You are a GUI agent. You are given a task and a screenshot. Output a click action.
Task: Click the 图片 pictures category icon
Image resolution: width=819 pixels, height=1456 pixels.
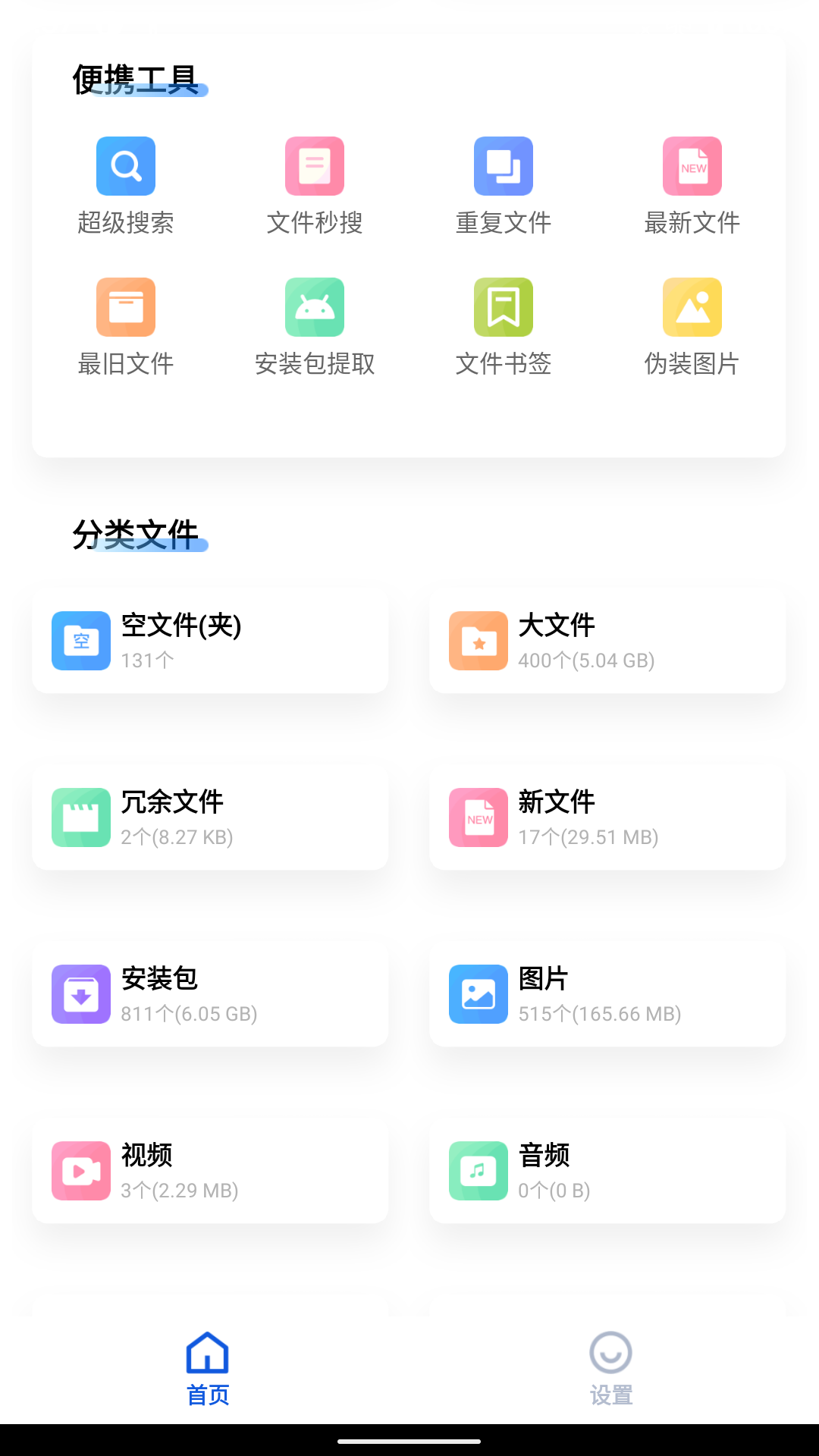[x=477, y=994]
